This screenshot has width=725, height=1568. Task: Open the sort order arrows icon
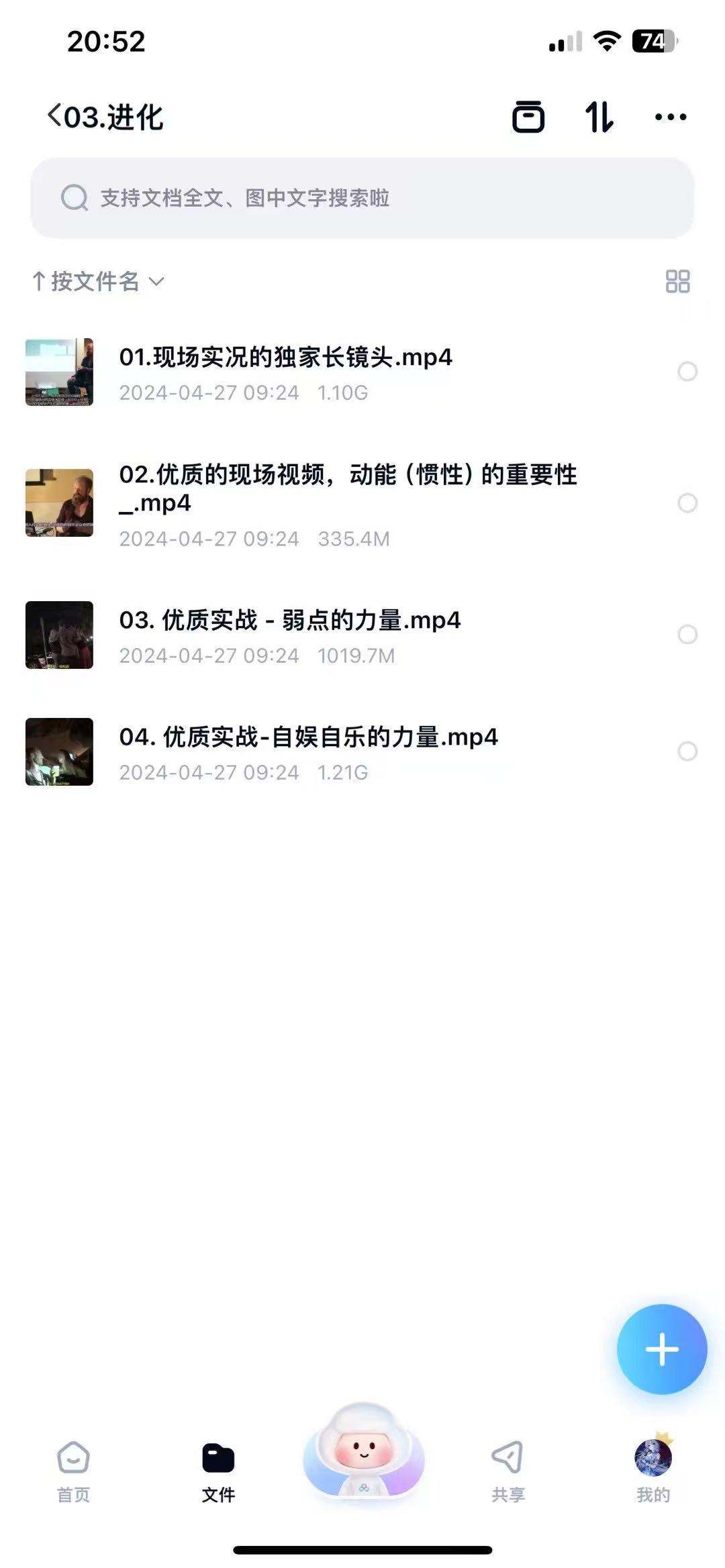599,117
